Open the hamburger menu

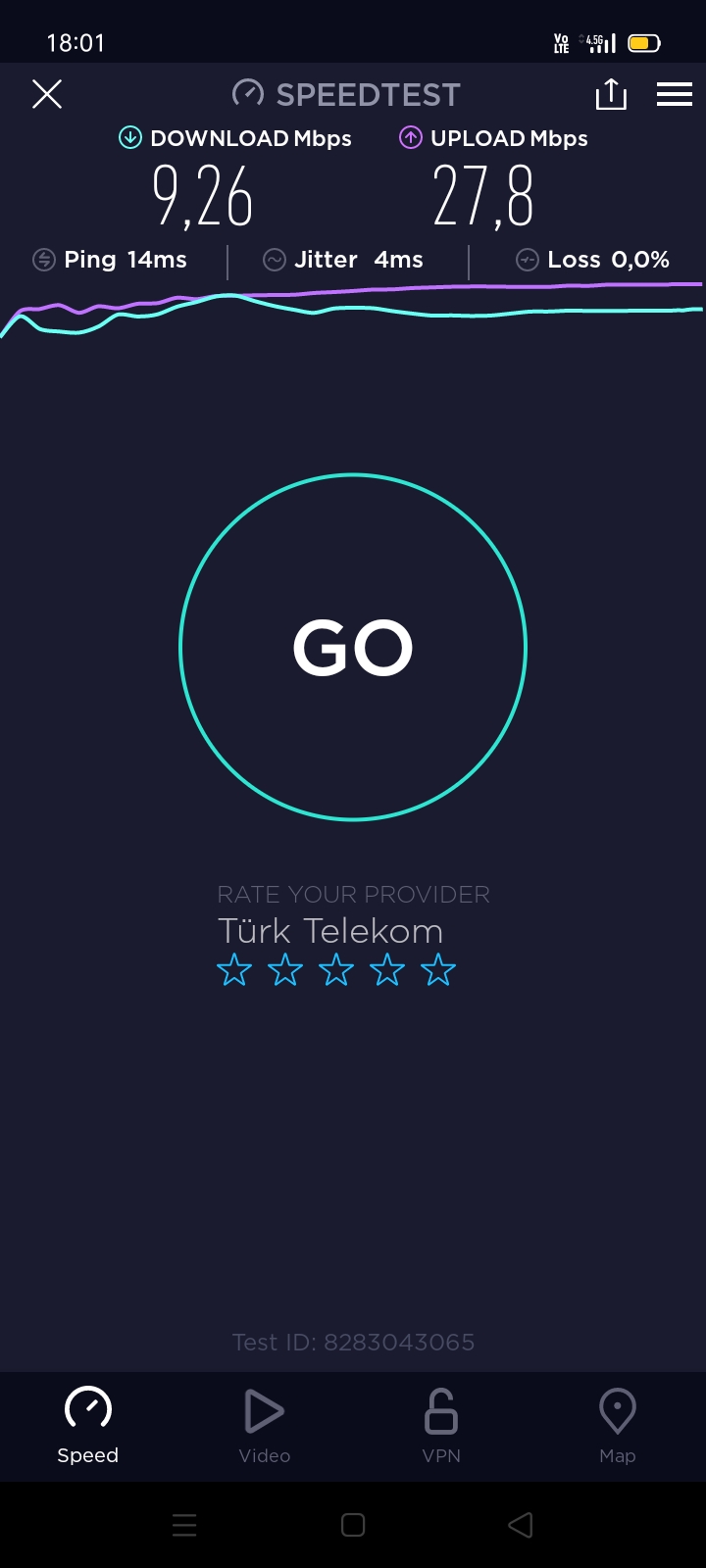click(675, 94)
